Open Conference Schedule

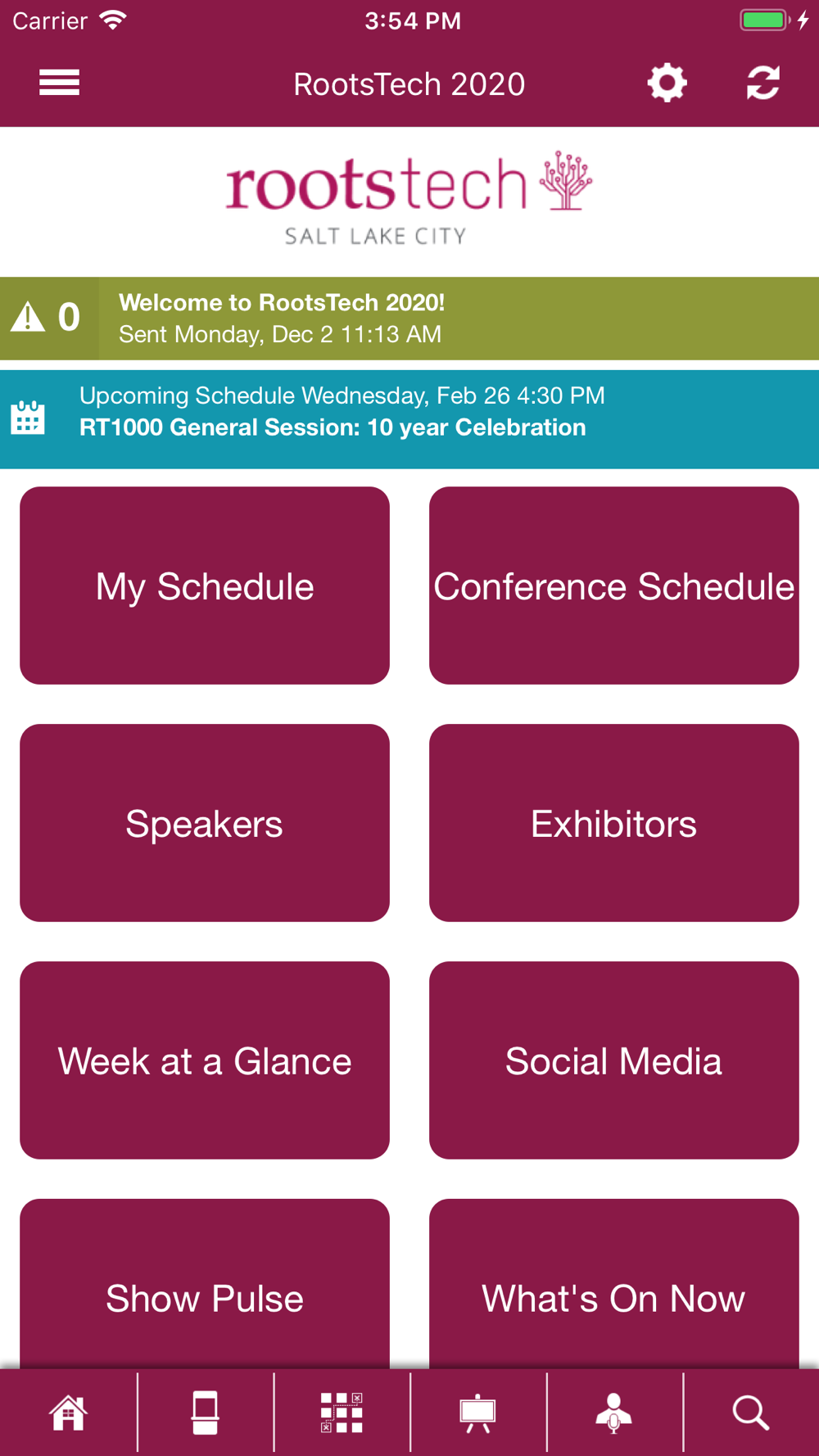click(614, 586)
